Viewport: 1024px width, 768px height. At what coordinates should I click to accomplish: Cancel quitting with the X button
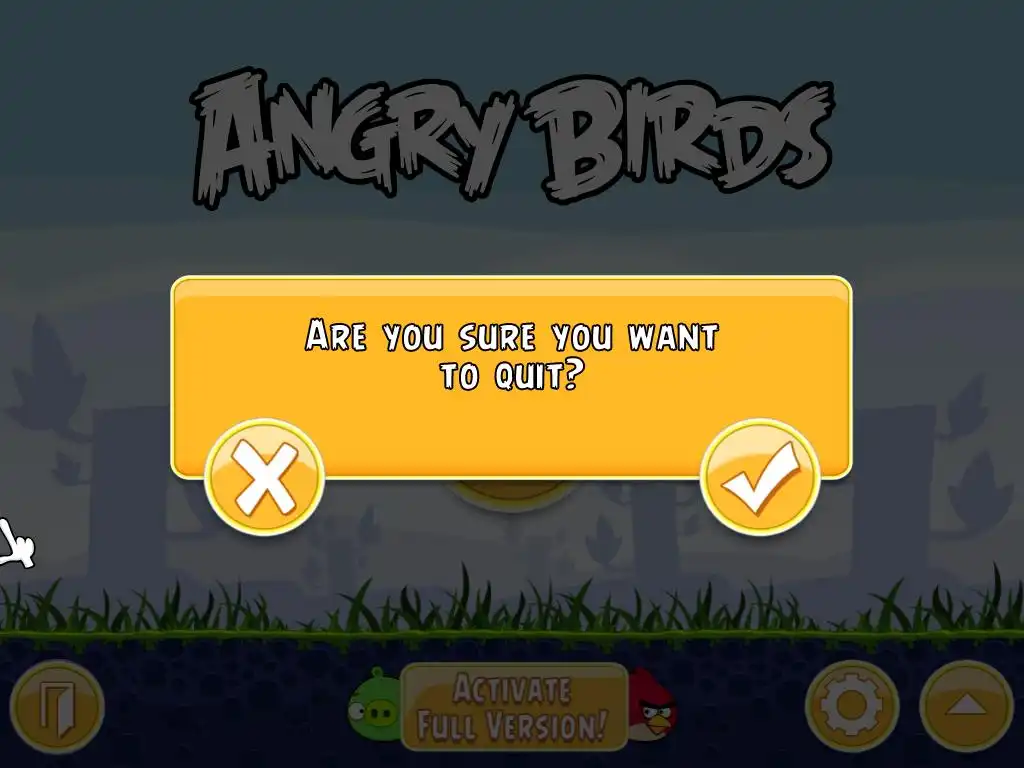tap(265, 477)
